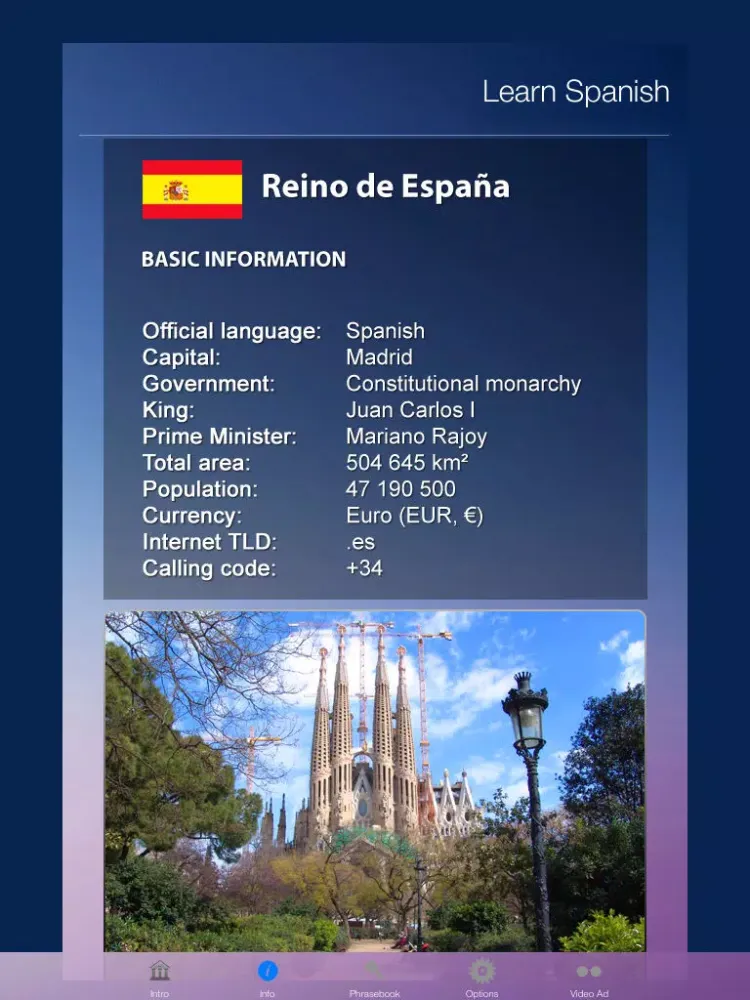Select the Info tab

pos(267,976)
